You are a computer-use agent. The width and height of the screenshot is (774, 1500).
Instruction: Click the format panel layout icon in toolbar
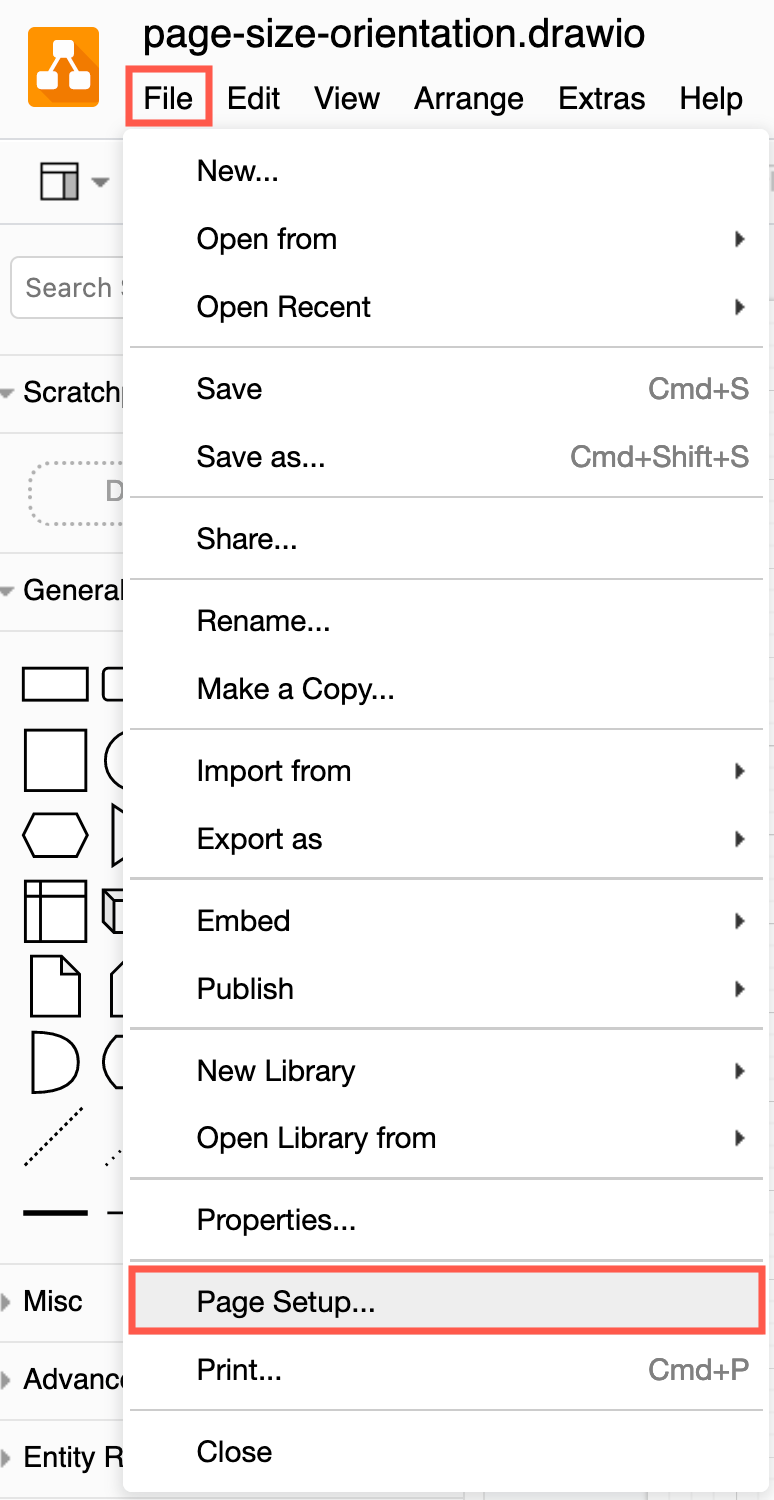pyautogui.click(x=60, y=180)
